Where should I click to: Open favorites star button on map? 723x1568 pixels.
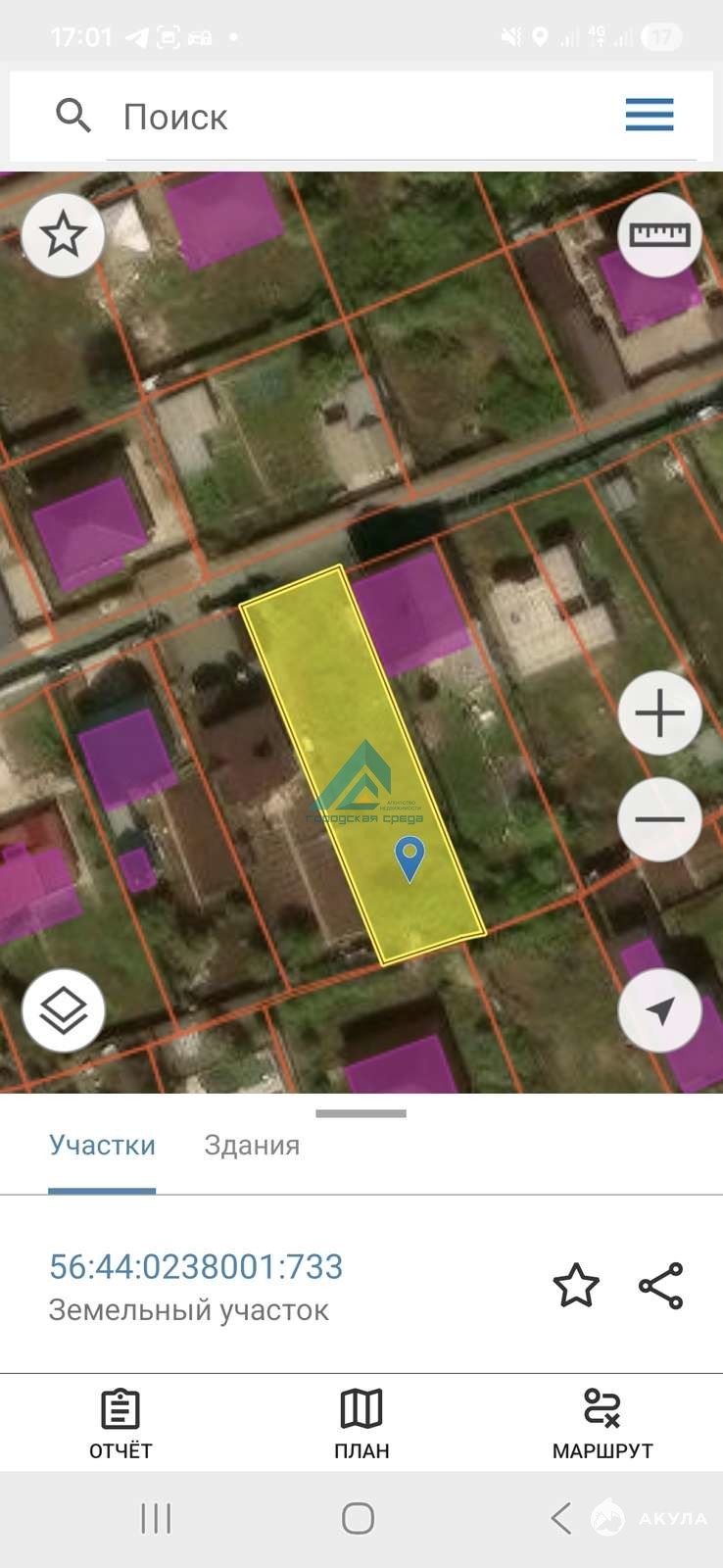tap(64, 235)
